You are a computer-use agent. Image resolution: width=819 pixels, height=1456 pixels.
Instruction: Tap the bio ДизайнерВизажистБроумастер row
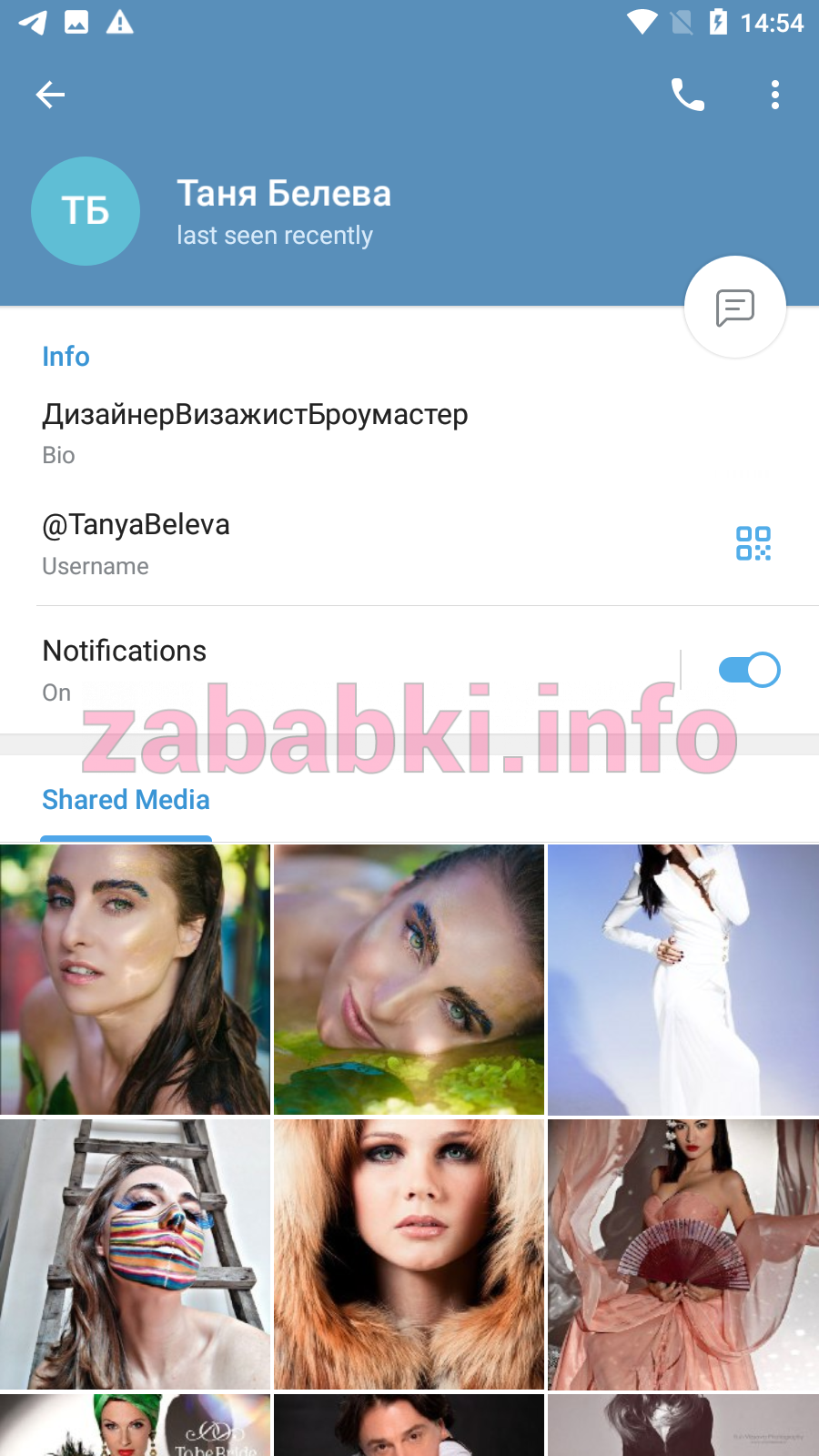coord(409,434)
